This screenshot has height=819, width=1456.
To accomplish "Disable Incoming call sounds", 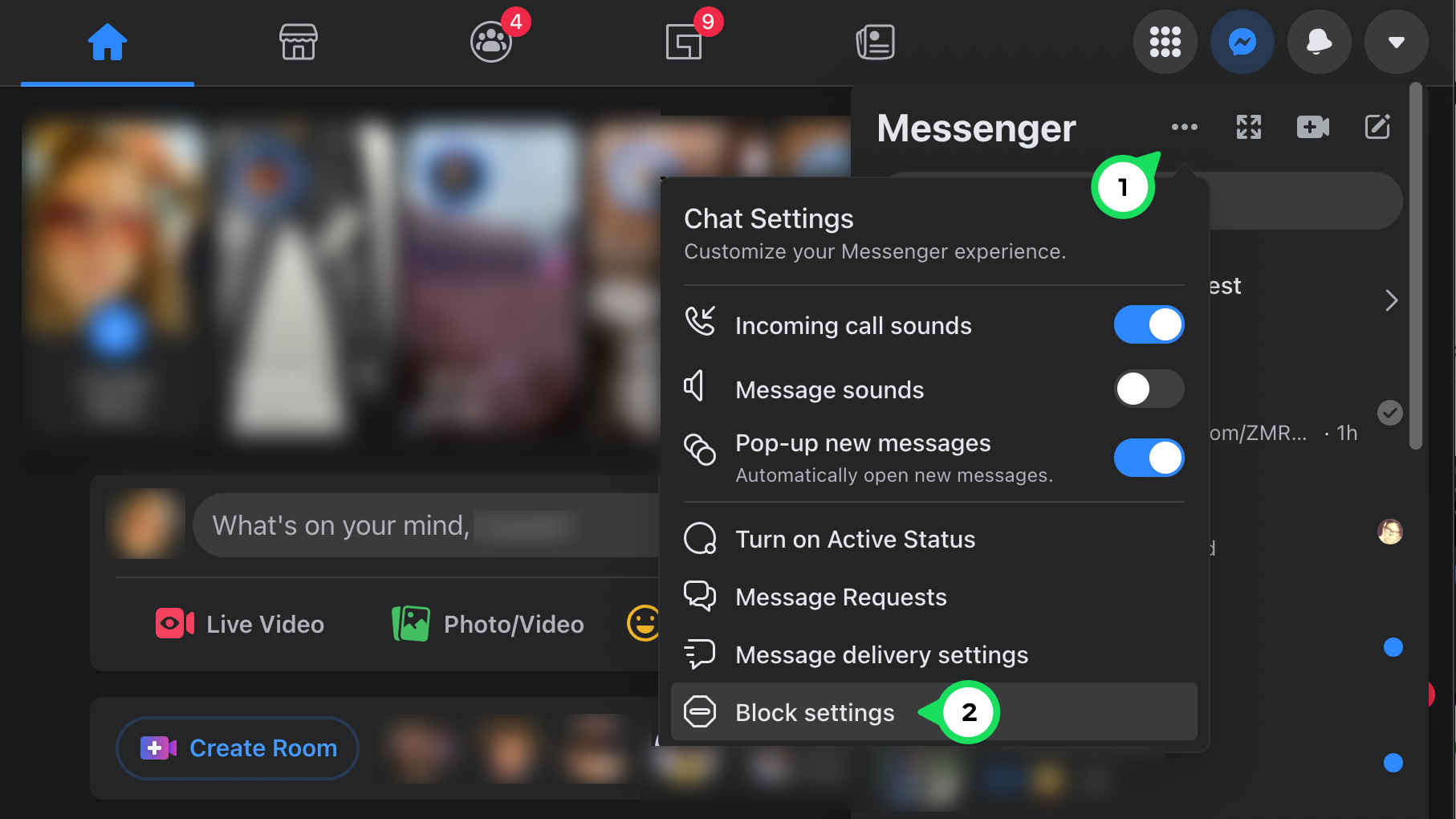I will 1149,325.
